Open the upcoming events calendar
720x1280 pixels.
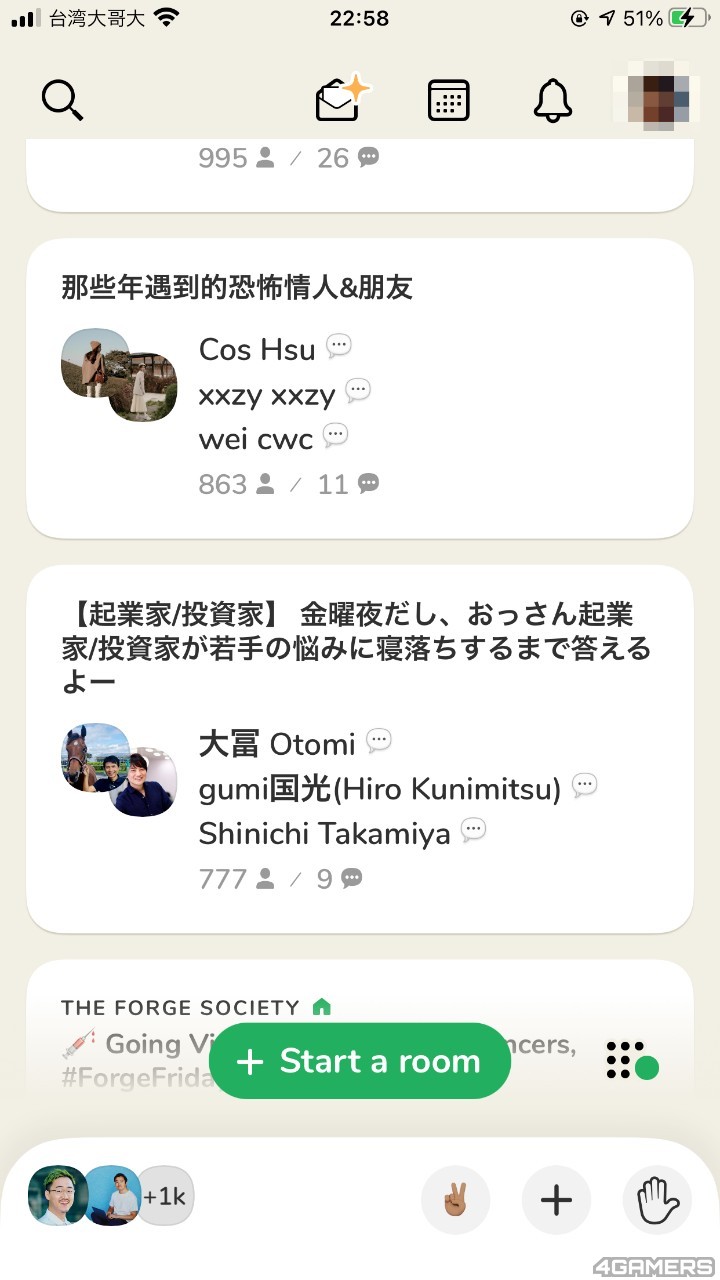448,100
